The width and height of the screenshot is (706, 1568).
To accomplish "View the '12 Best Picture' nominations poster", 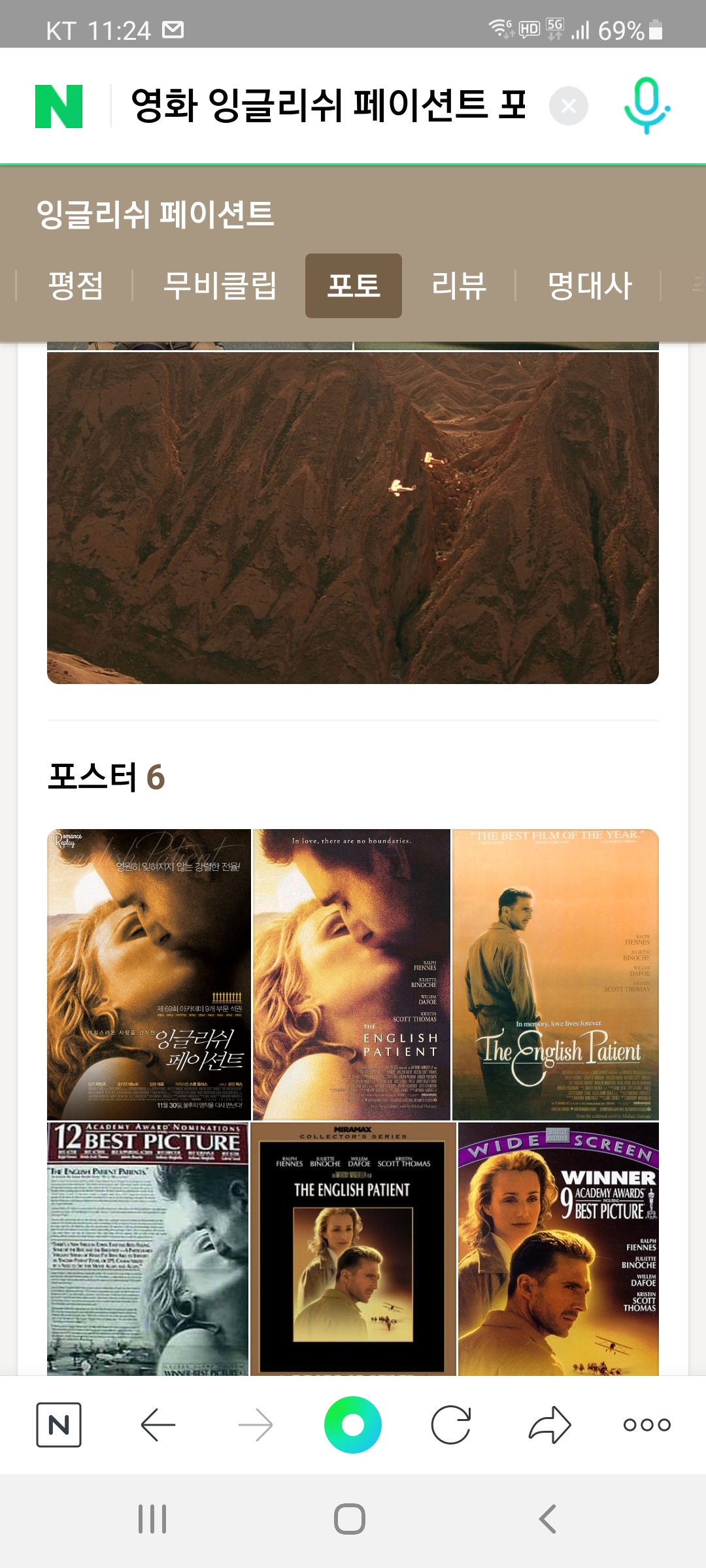I will (148, 1249).
